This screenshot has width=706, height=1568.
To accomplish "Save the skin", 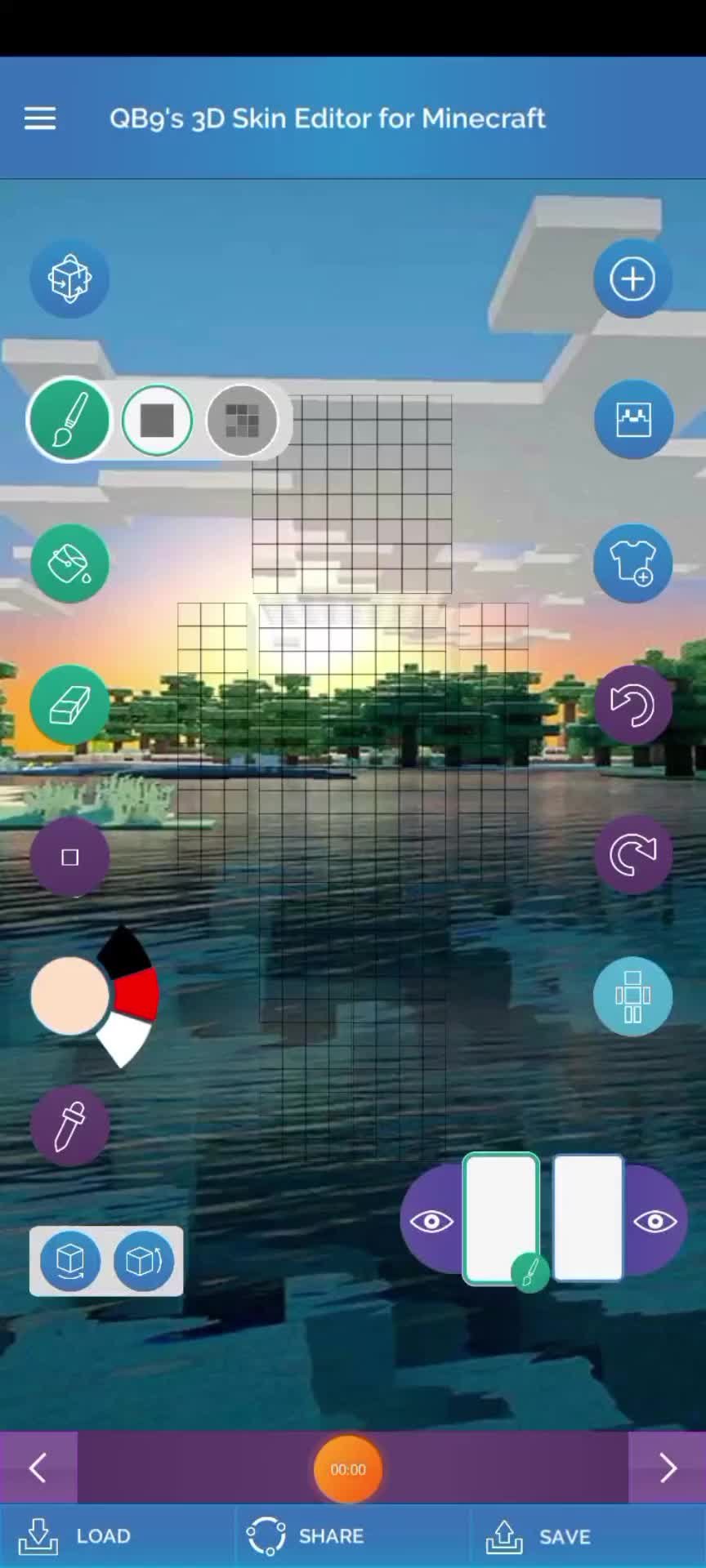I will click(539, 1536).
